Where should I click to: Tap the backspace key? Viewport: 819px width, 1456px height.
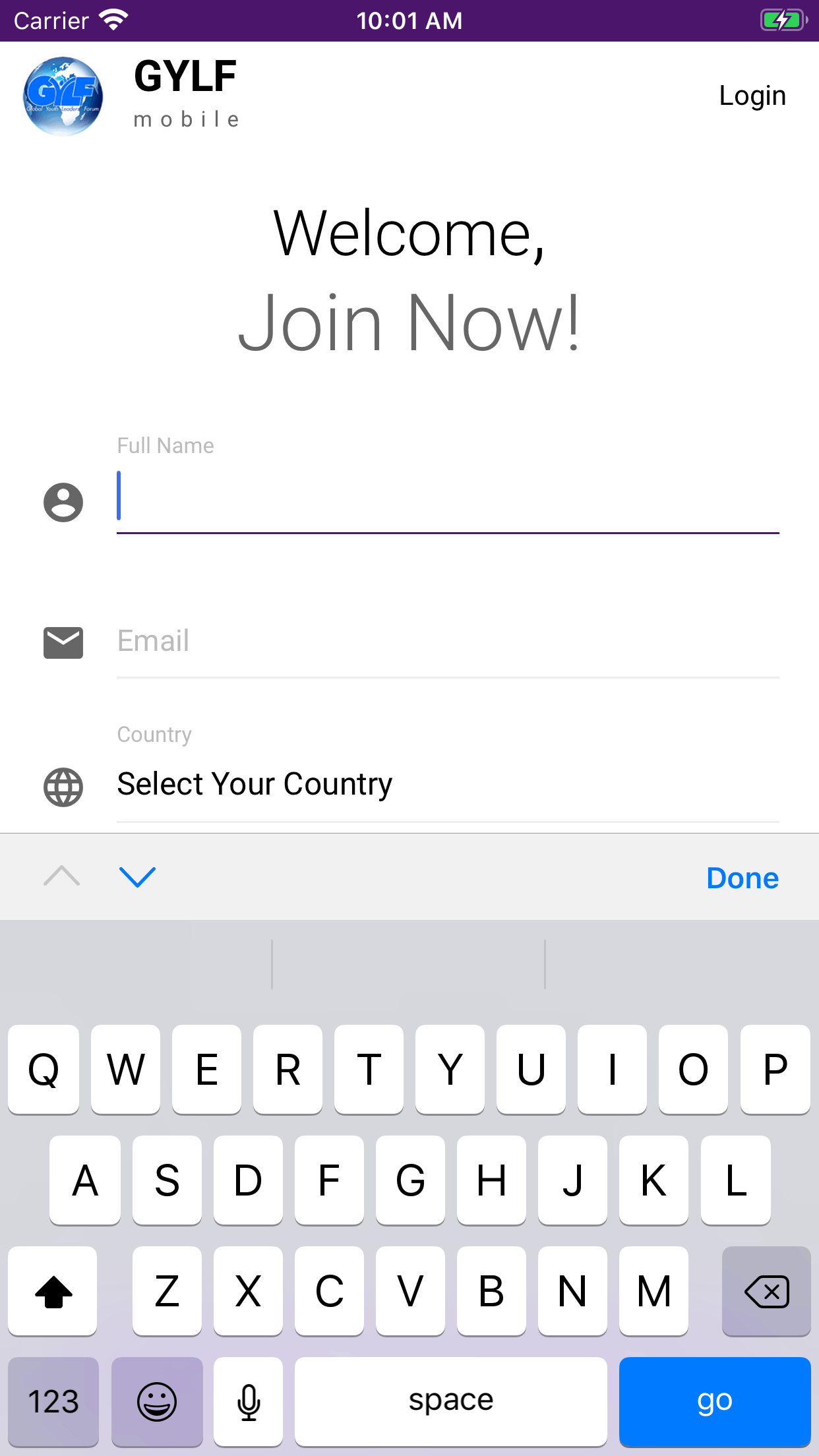766,1291
